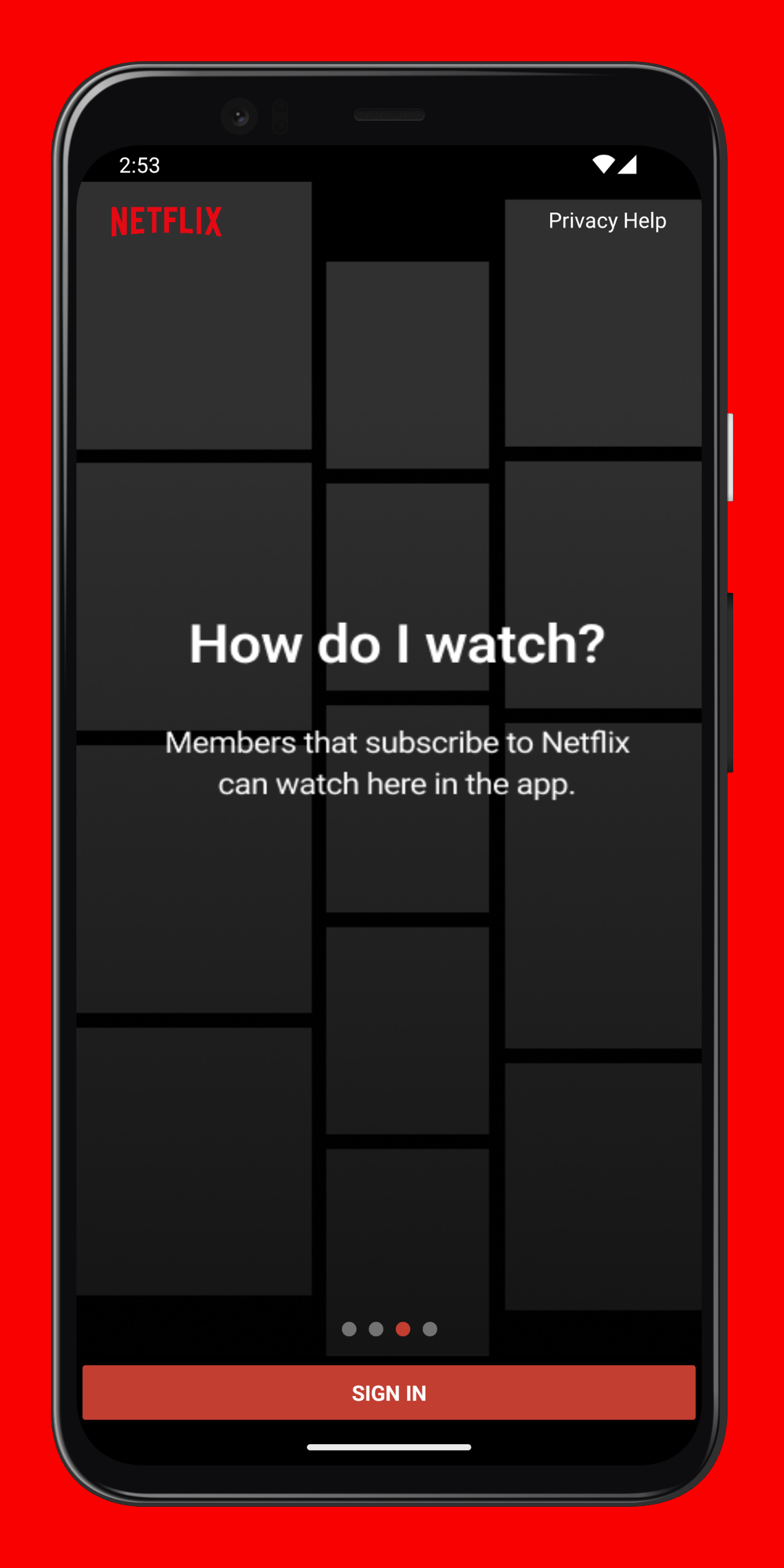Jump to the first onboarding page dot
This screenshot has height=1568, width=784.
349,1329
